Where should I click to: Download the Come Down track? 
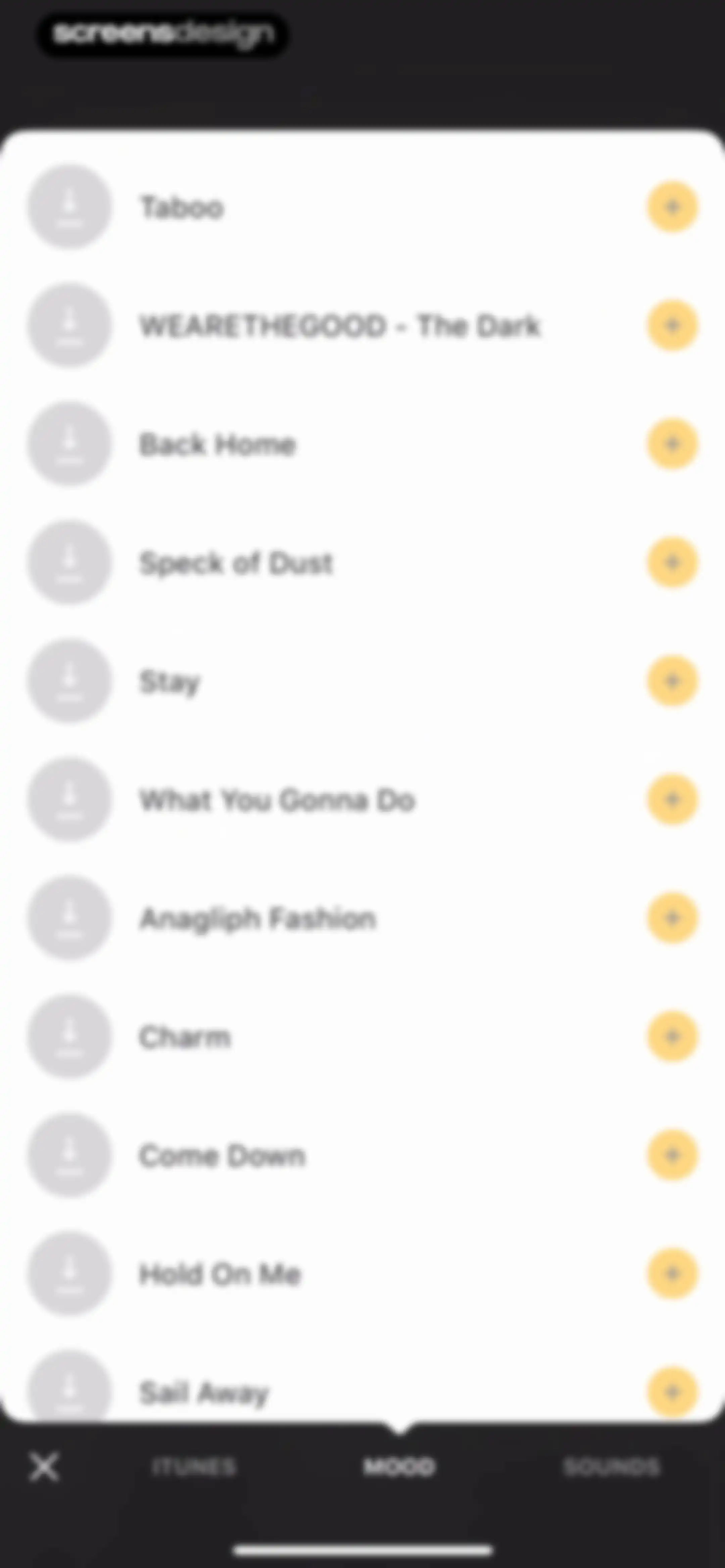click(70, 1155)
